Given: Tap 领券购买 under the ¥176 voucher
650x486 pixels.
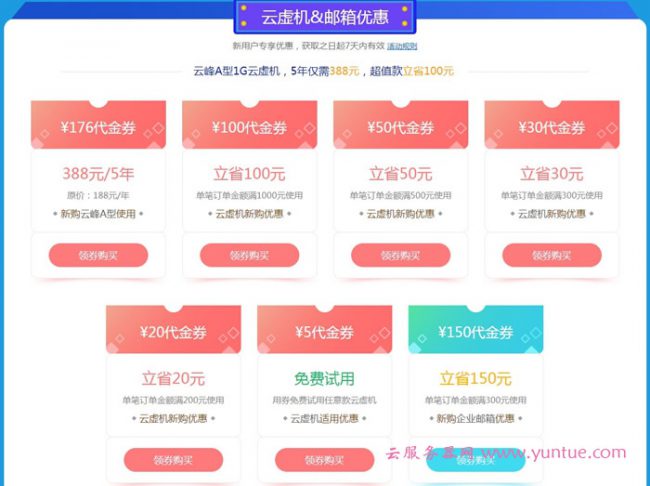Looking at the screenshot, I should pos(98,255).
